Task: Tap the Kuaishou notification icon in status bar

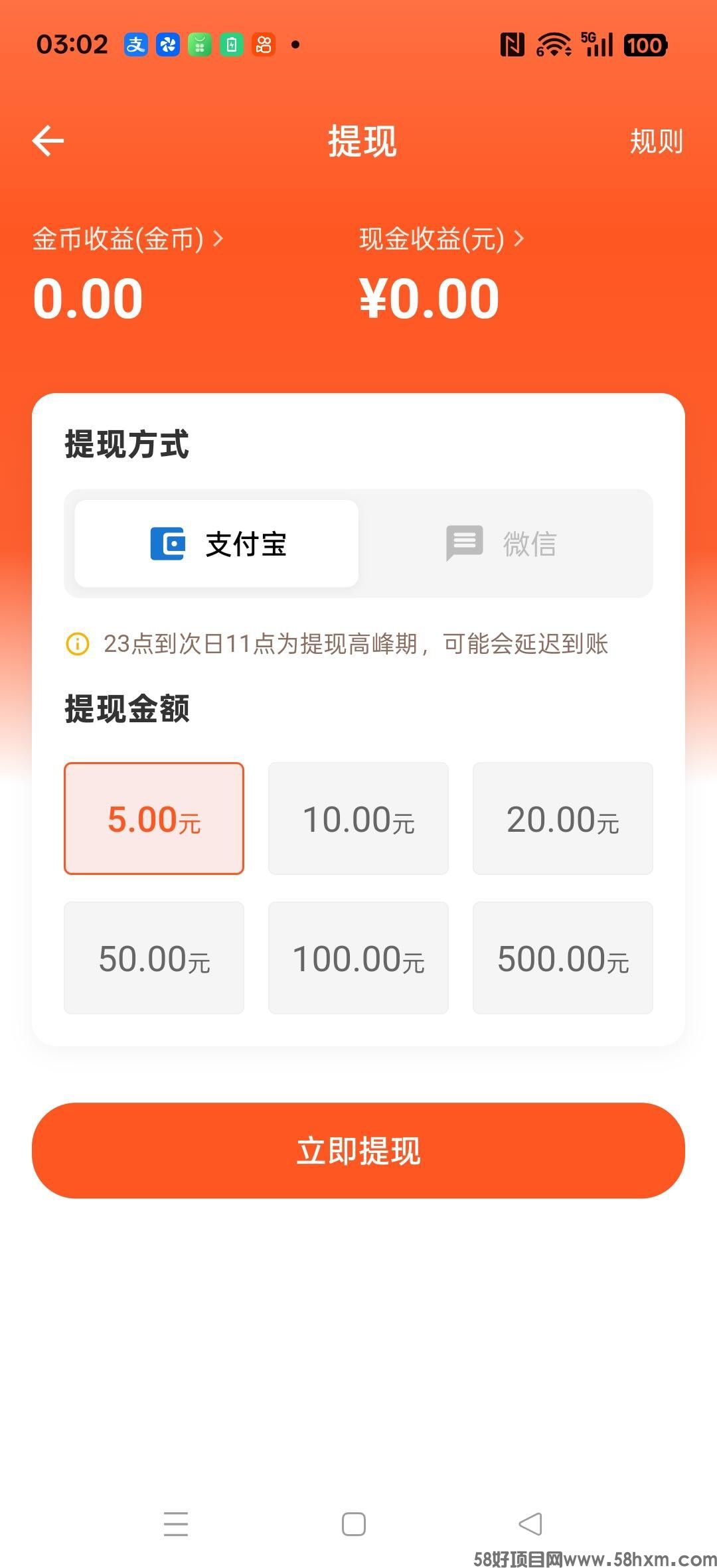Action: tap(263, 43)
